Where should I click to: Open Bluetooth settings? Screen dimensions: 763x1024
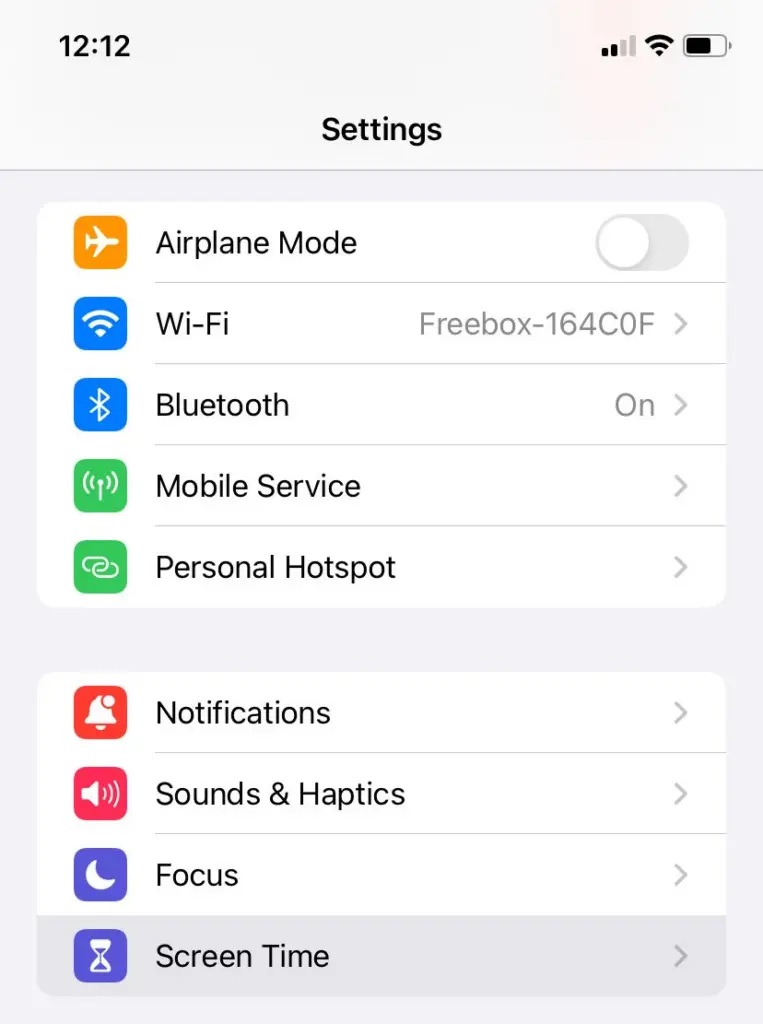pos(380,405)
